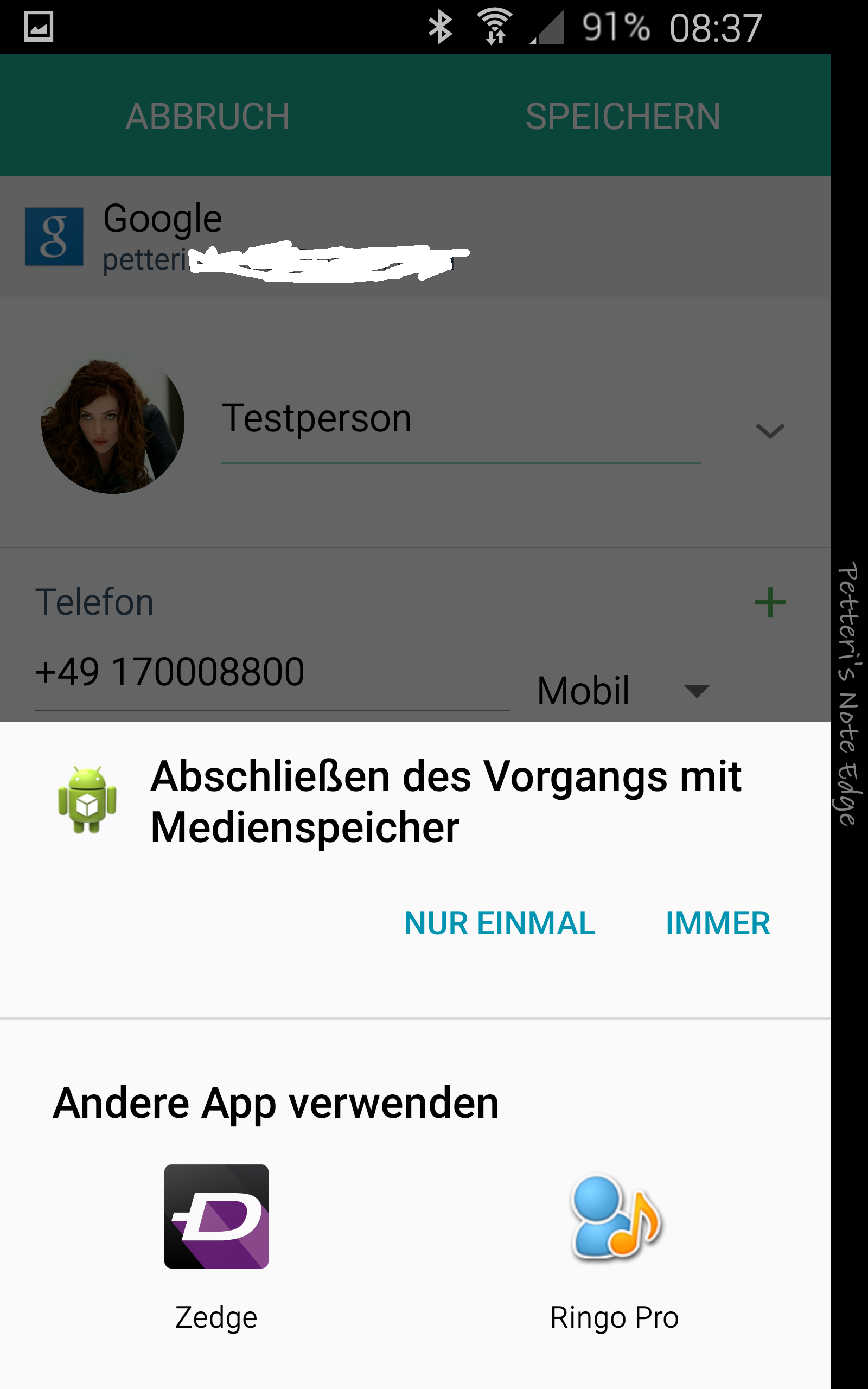
Task: Change the contact photo
Action: [112, 423]
